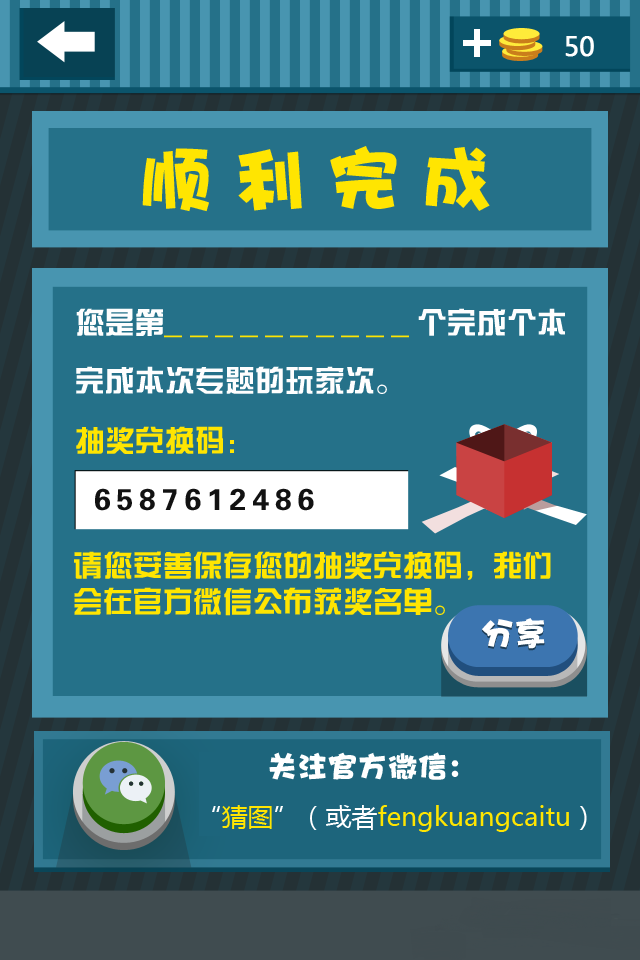The width and height of the screenshot is (640, 960).
Task: Add more coins via plus button
Action: click(477, 44)
